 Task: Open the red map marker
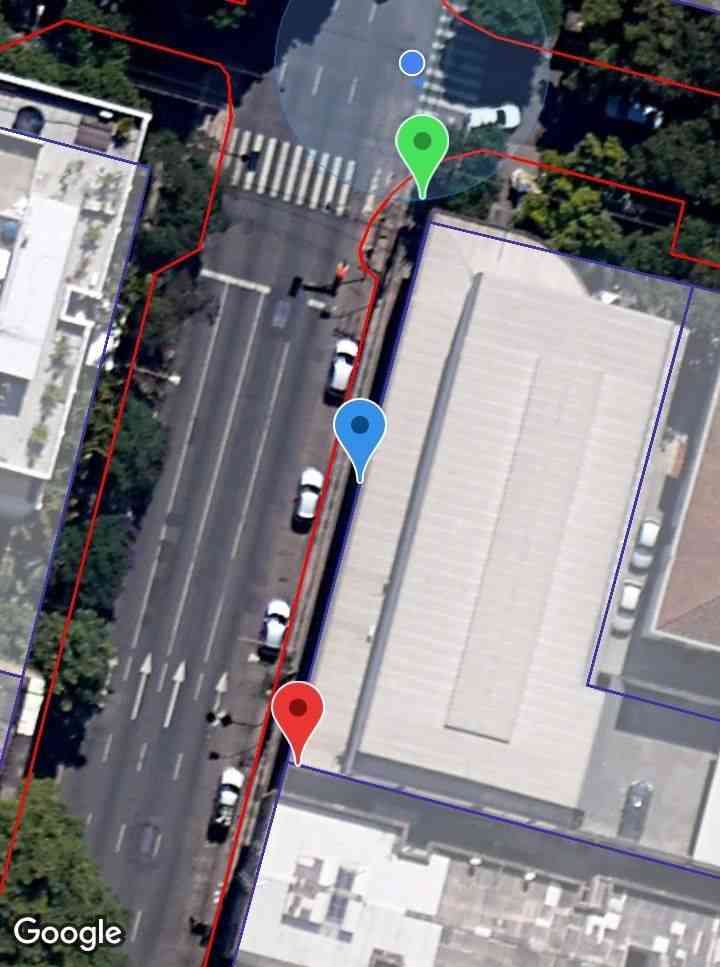(x=297, y=713)
